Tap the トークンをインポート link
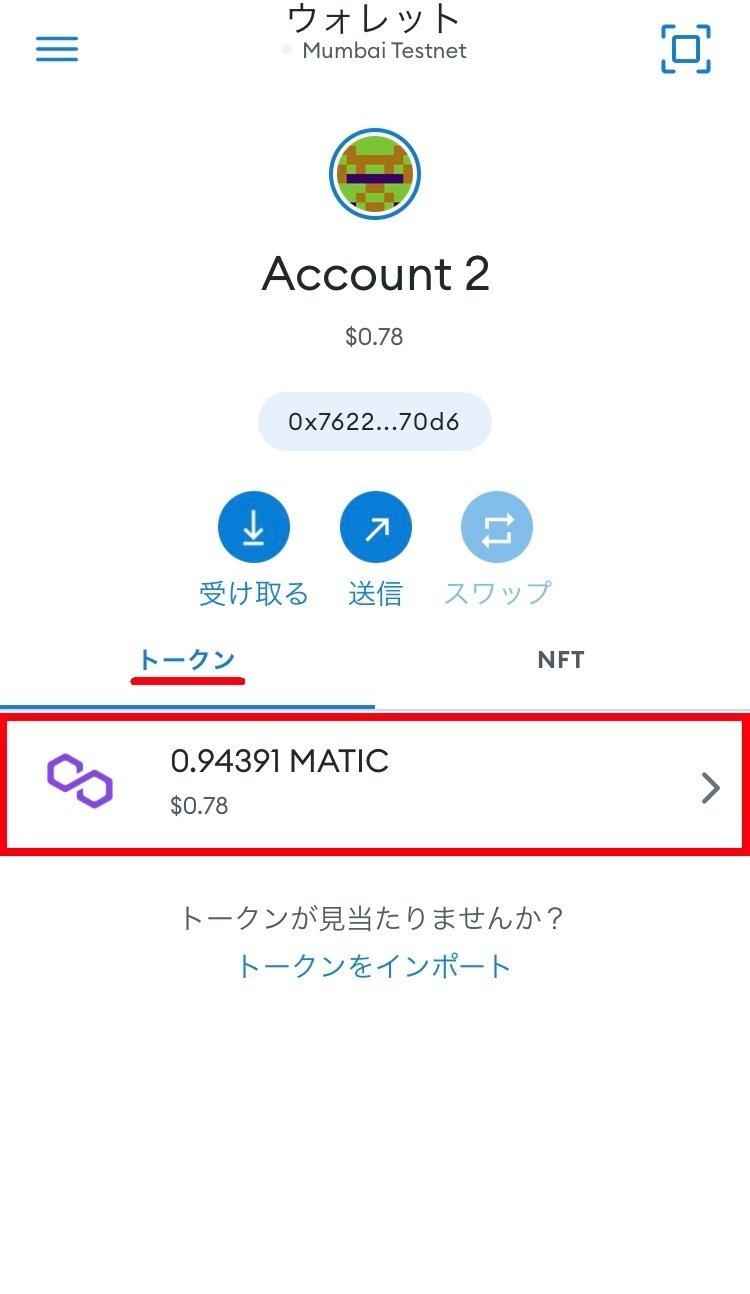750x1294 pixels. (x=374, y=966)
